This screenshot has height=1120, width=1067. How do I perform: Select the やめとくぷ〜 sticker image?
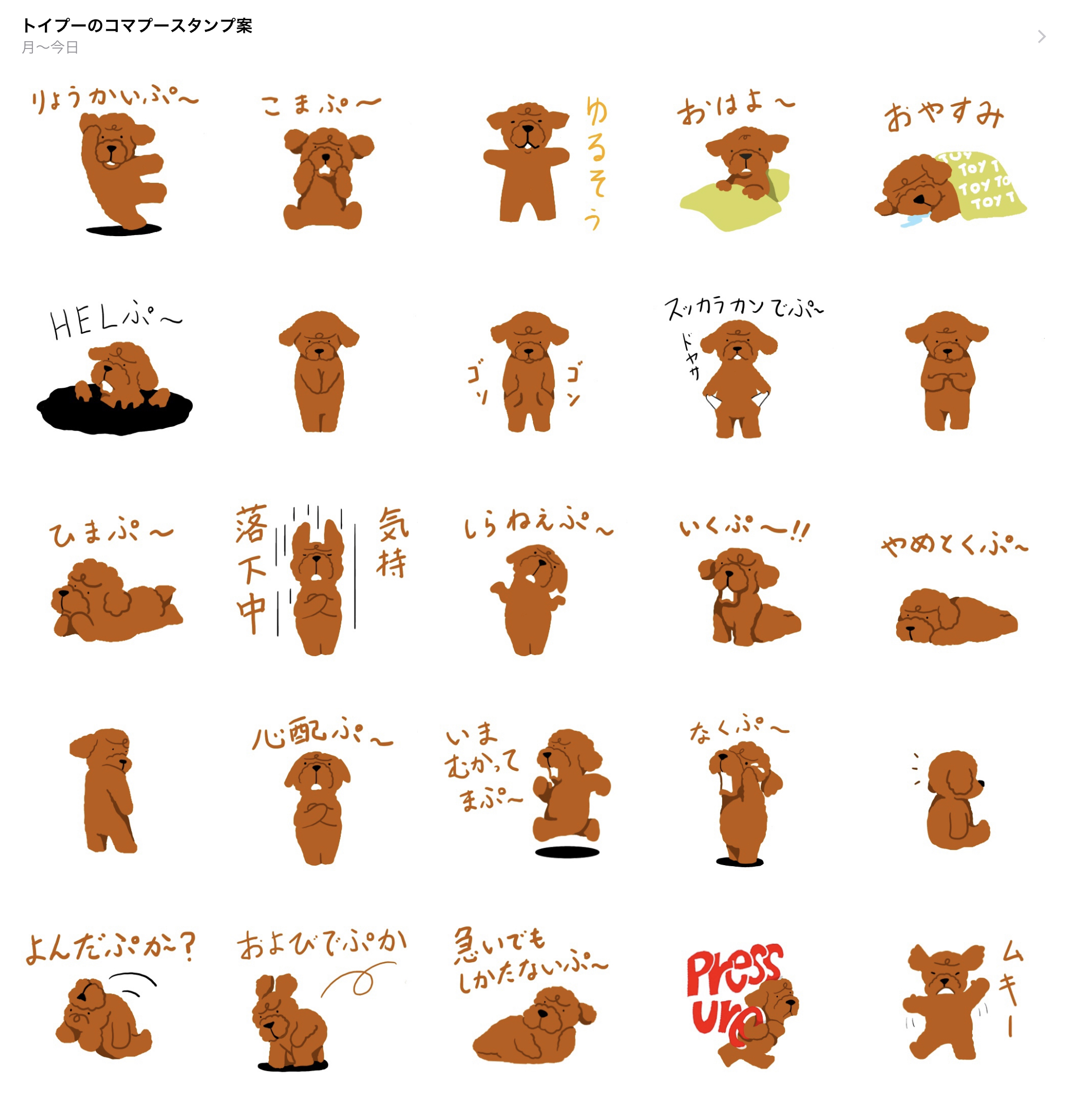pyautogui.click(x=956, y=603)
